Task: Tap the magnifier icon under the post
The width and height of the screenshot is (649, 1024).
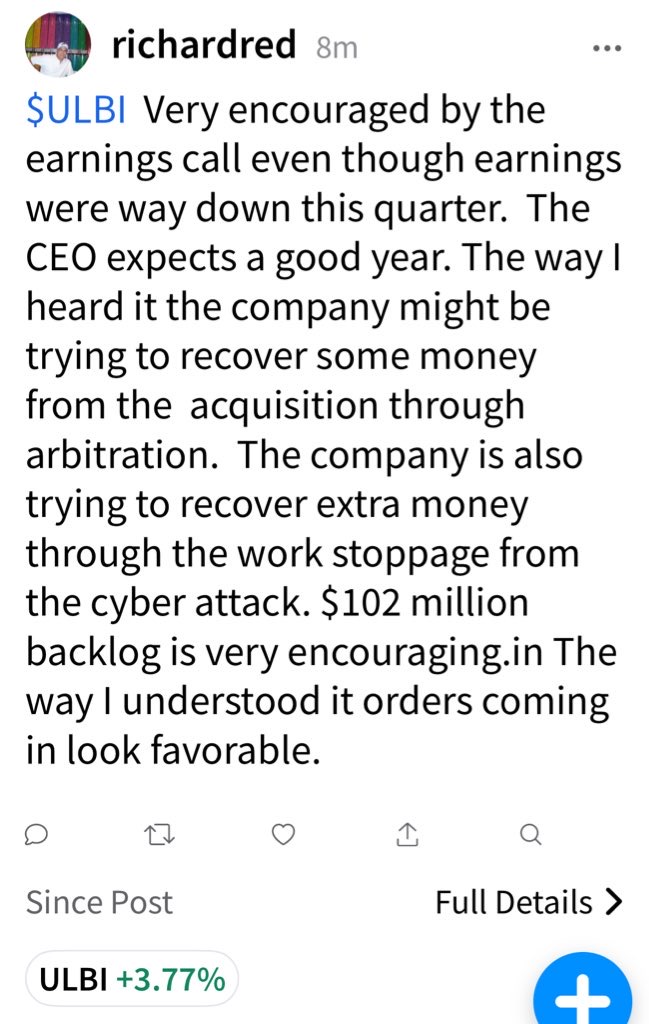Action: tap(531, 833)
